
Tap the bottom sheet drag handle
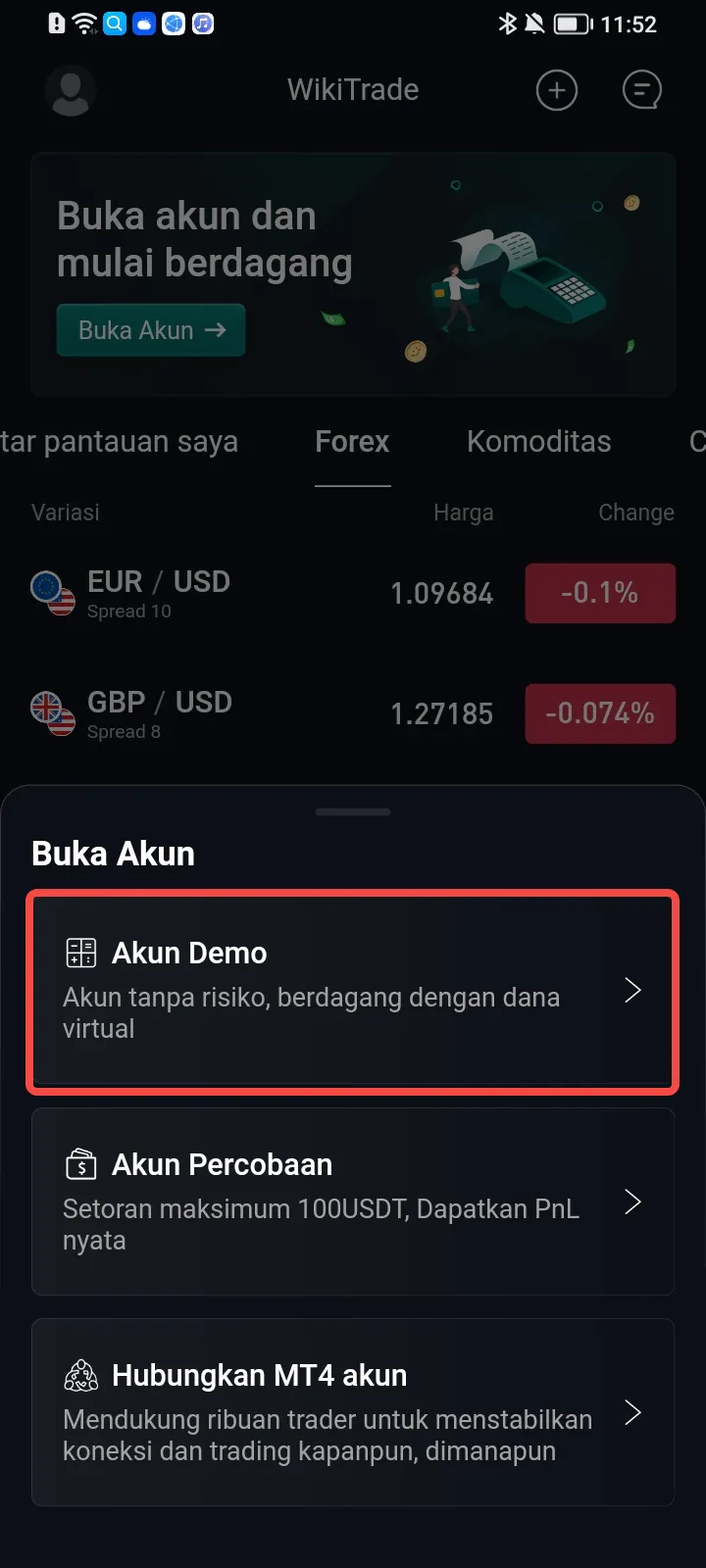(x=353, y=811)
